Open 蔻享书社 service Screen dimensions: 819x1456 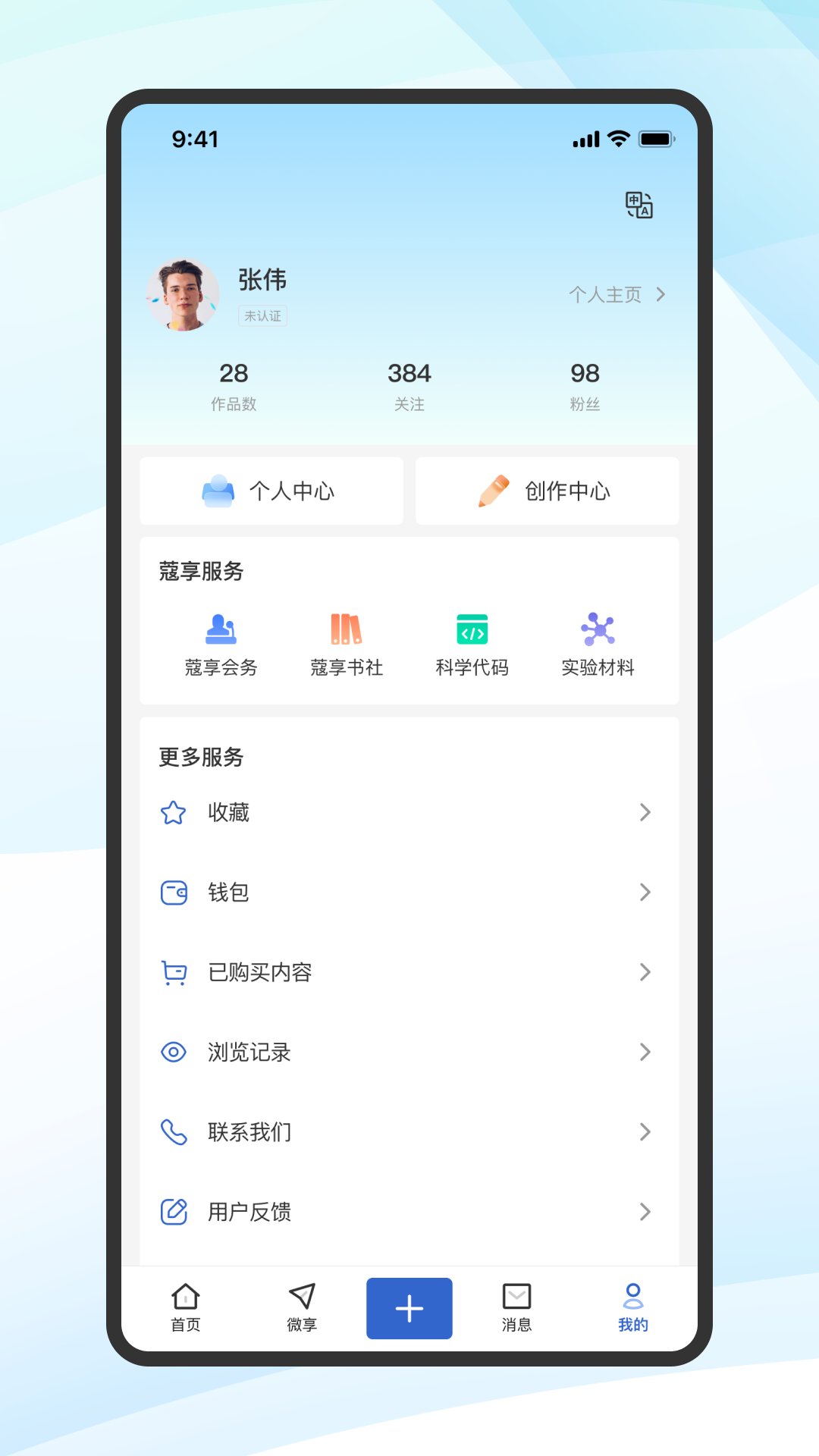click(x=346, y=645)
